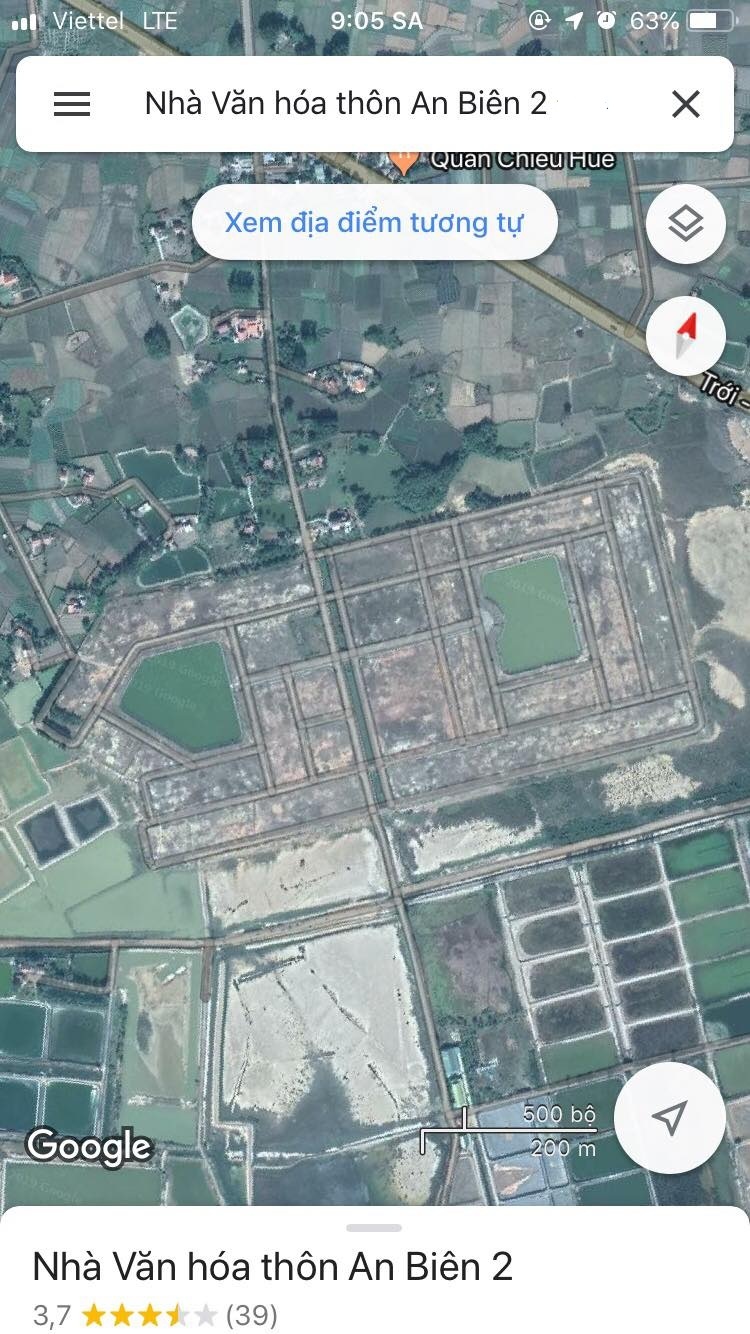Tap the compass icon to reset orientation
The height and width of the screenshot is (1334, 750).
coord(686,336)
